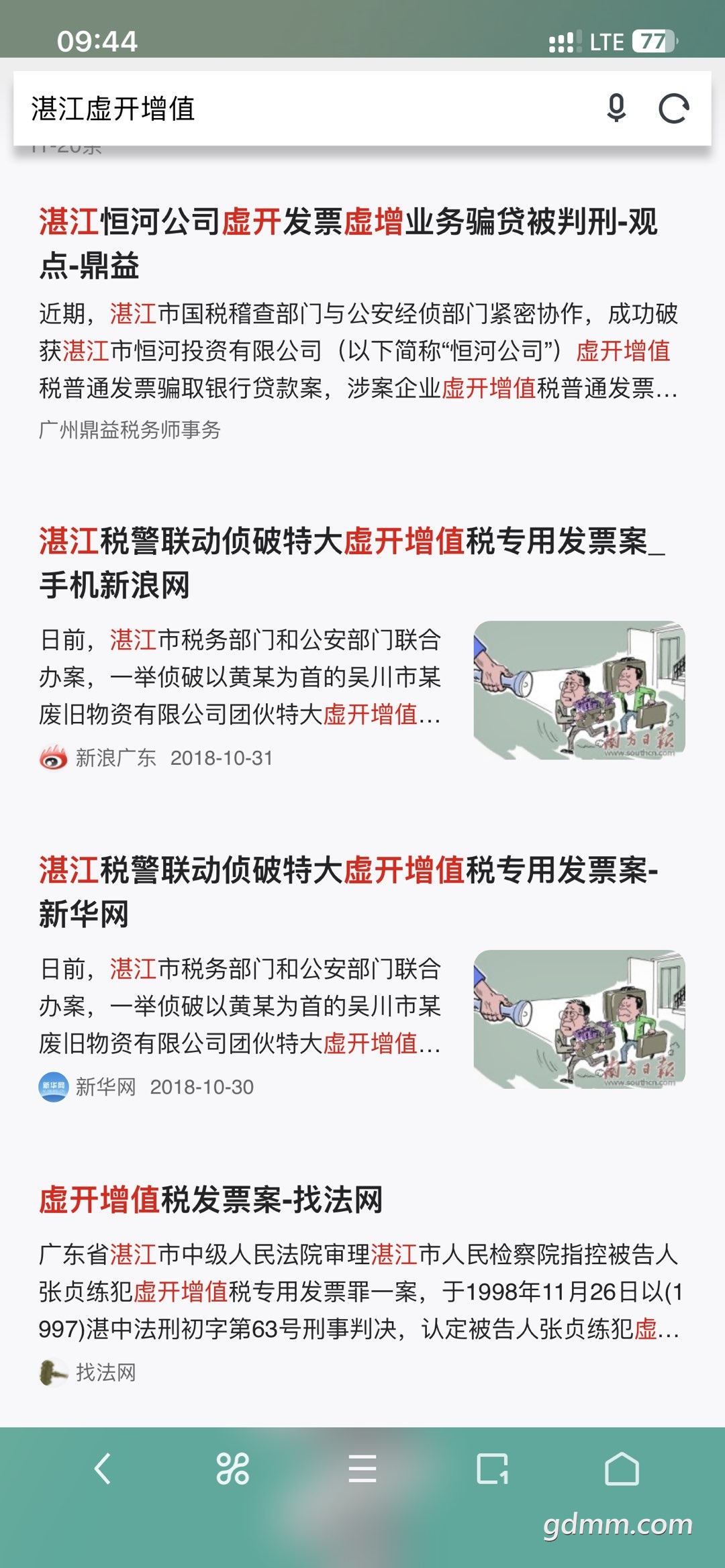Open the 新华网 result on 税警联动

coord(348,891)
